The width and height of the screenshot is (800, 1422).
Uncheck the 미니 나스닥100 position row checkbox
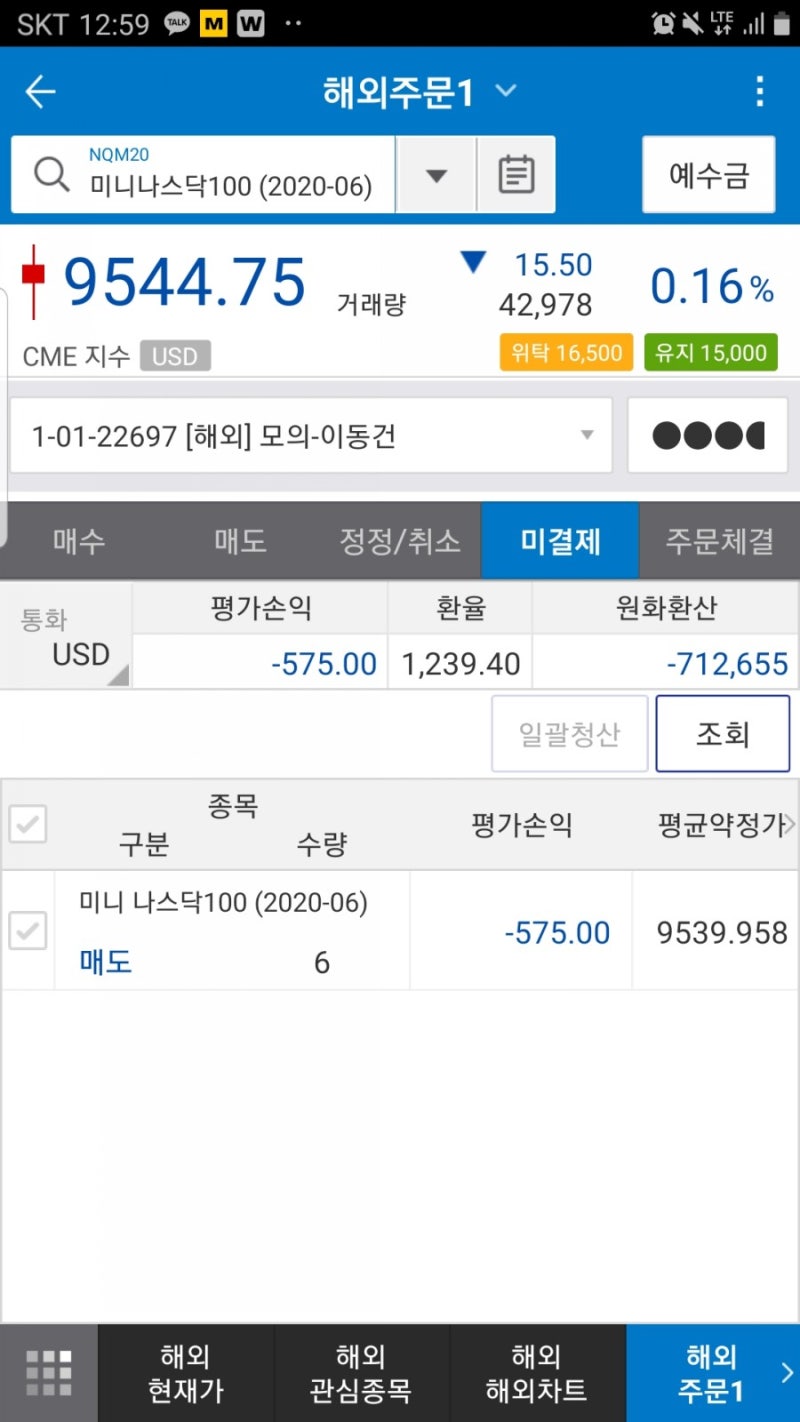(x=28, y=930)
